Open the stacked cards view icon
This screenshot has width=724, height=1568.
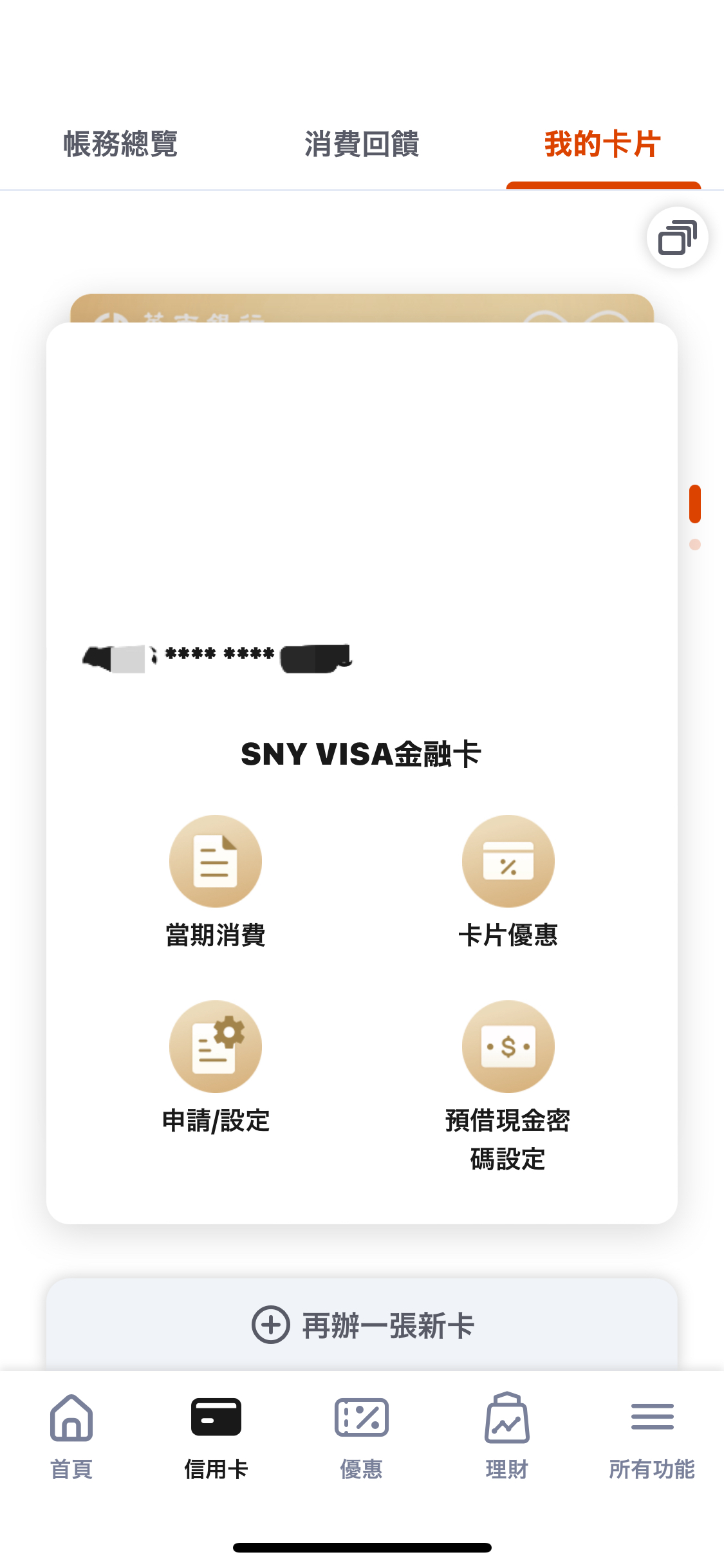[x=677, y=238]
